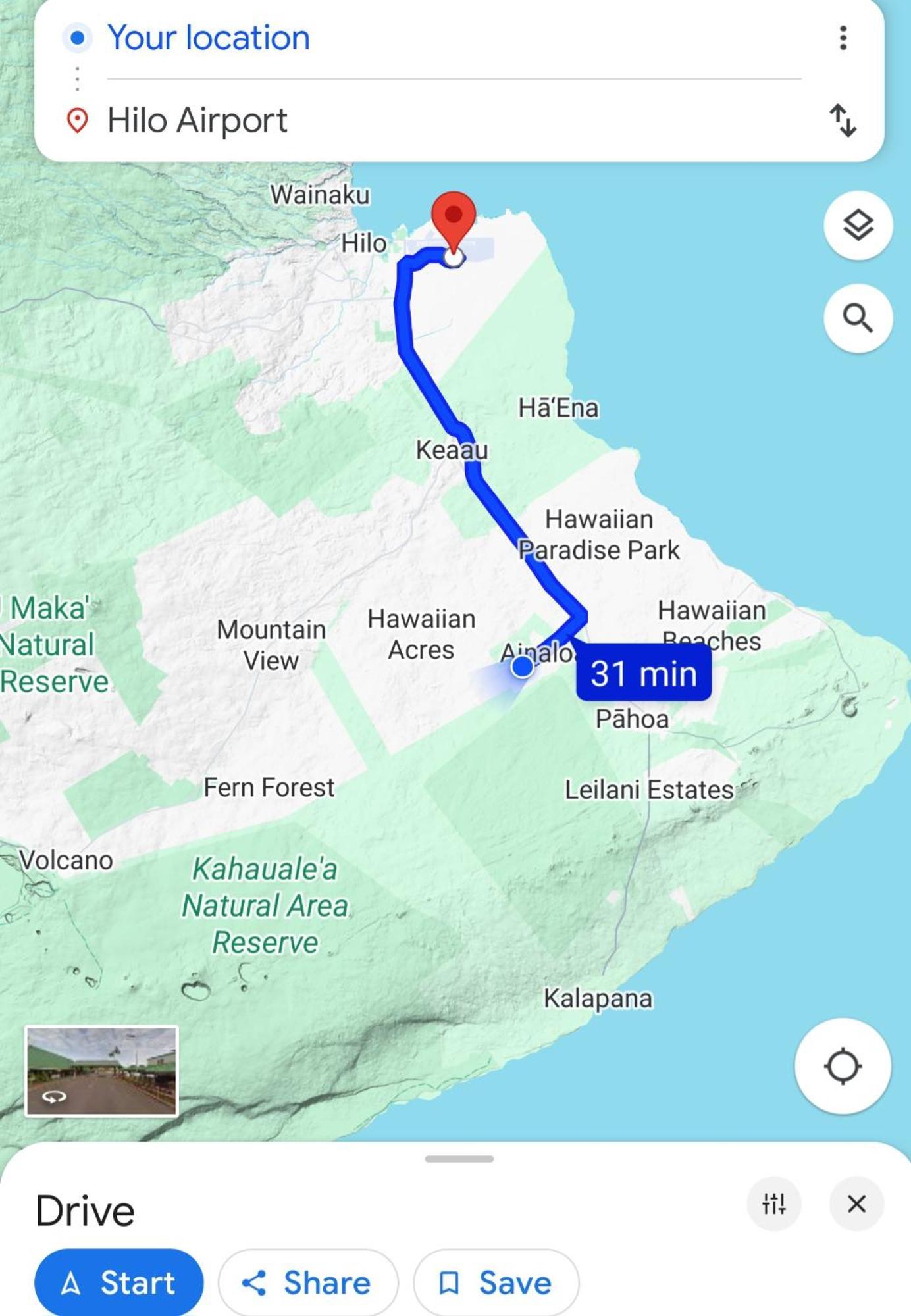Image resolution: width=911 pixels, height=1316 pixels.
Task: Save this route
Action: 496,1282
